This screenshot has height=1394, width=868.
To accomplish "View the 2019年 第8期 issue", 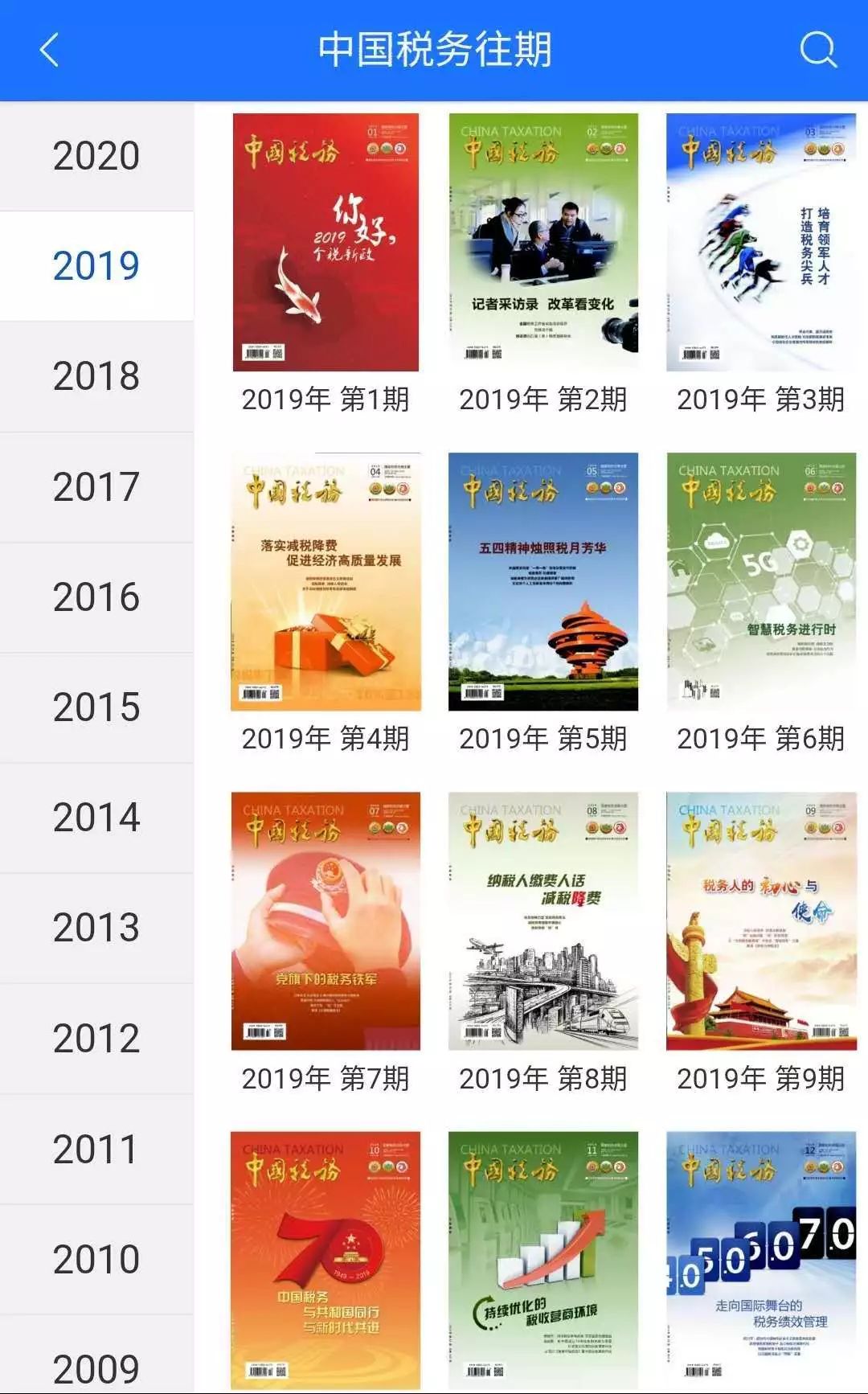I will (x=543, y=921).
